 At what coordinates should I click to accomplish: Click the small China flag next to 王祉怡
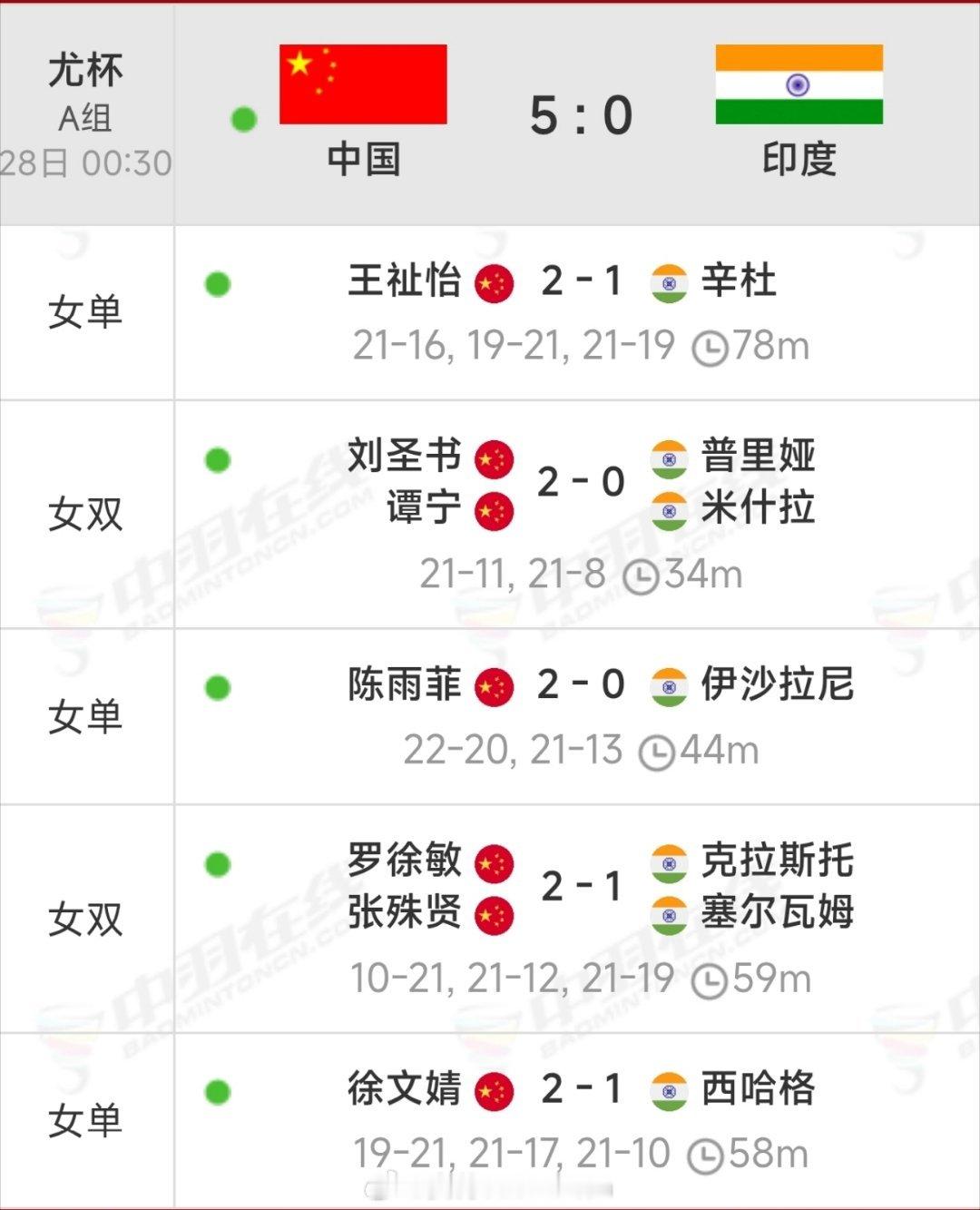493,281
